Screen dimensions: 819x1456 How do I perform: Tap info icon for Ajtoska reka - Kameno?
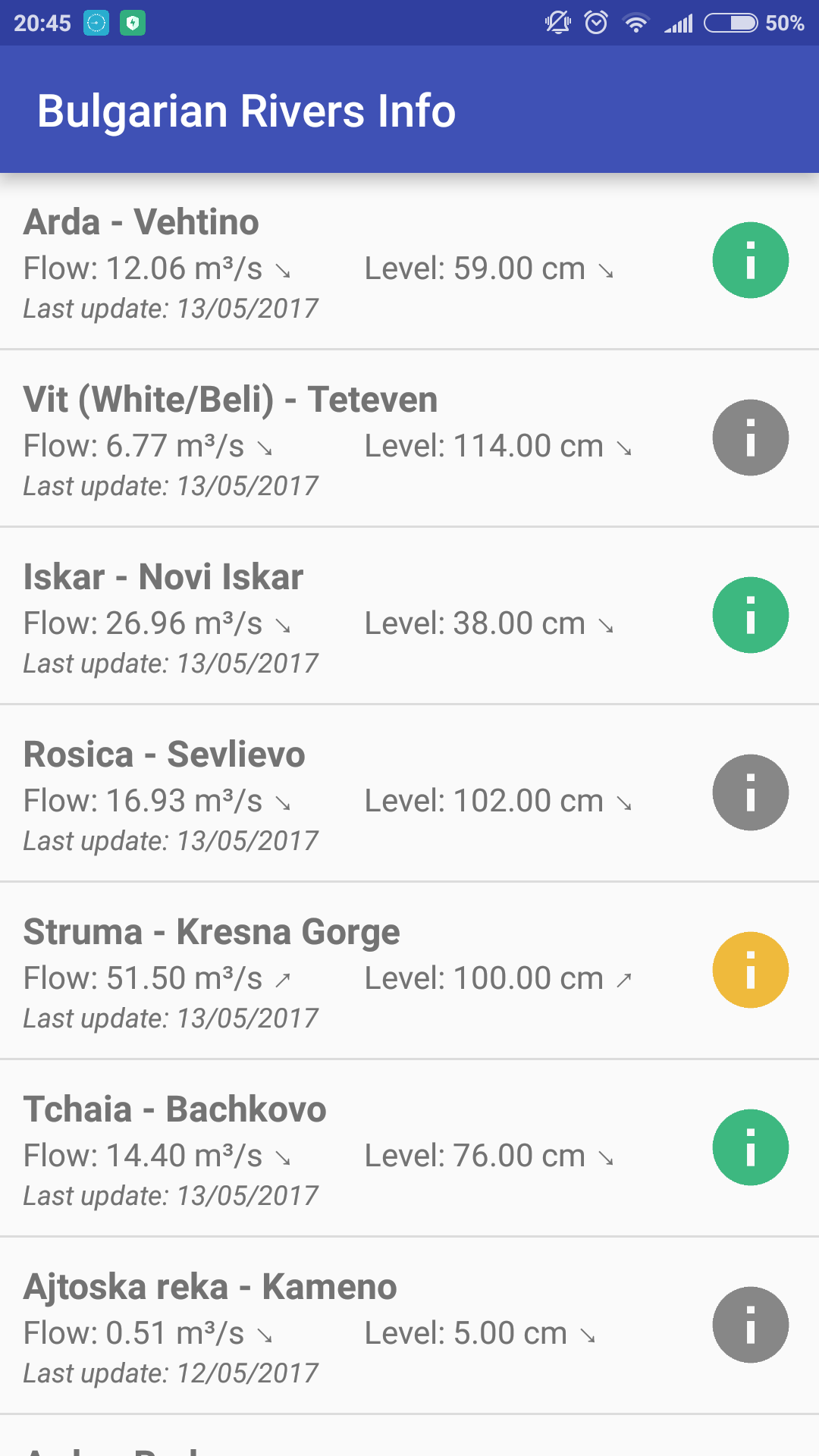point(750,1325)
